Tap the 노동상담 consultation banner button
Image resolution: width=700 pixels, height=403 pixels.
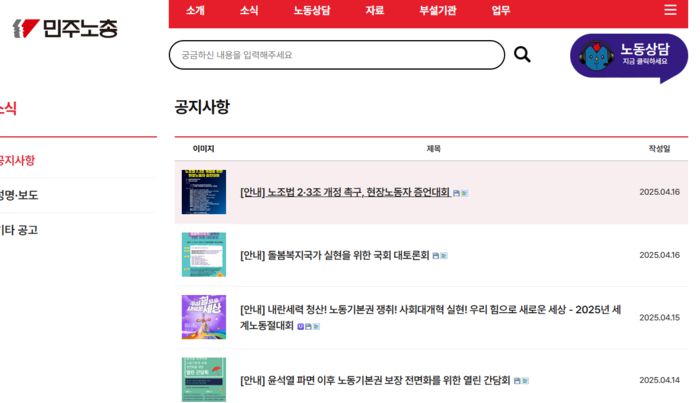point(628,56)
